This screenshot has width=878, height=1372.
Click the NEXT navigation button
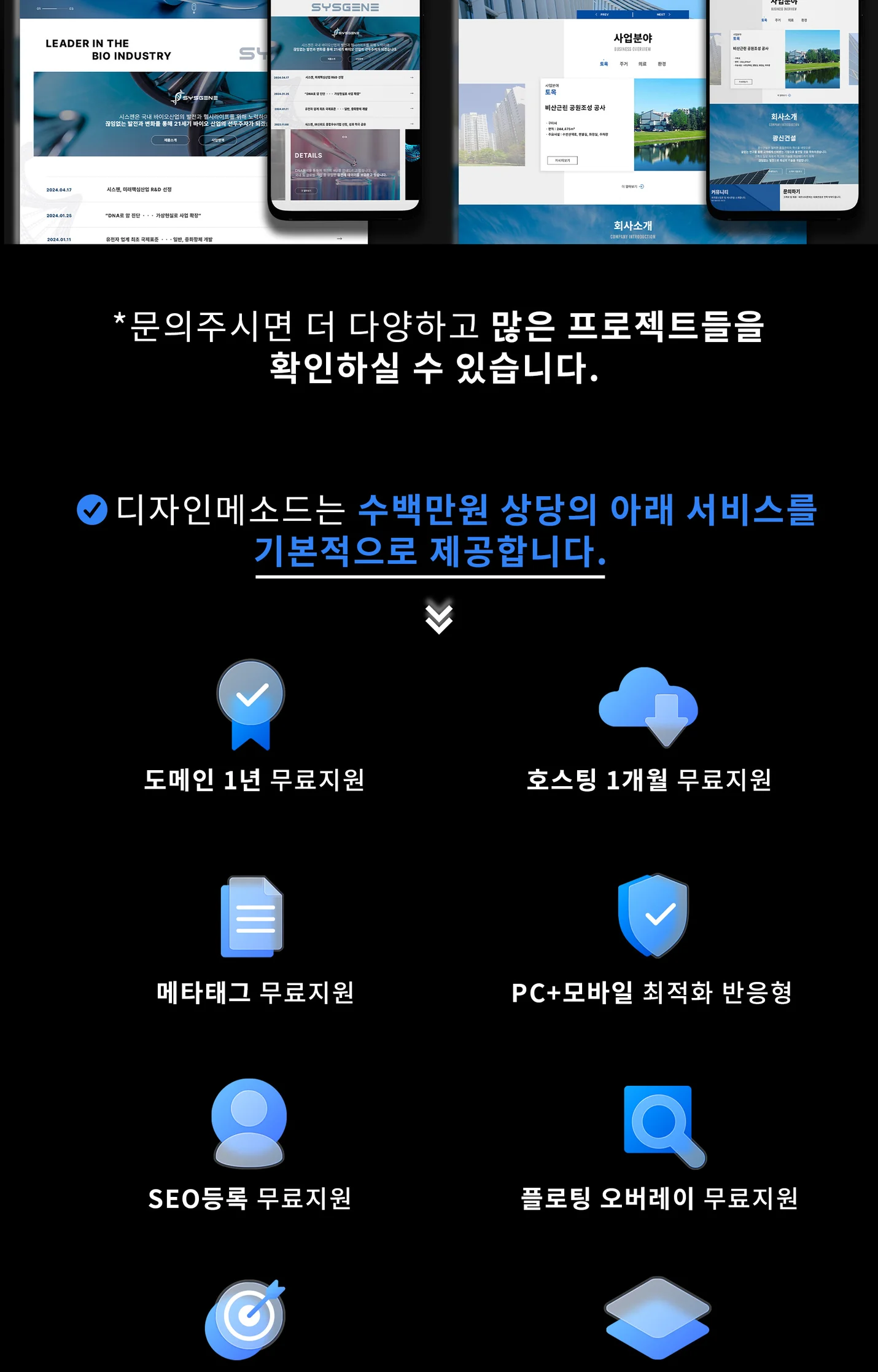[662, 14]
